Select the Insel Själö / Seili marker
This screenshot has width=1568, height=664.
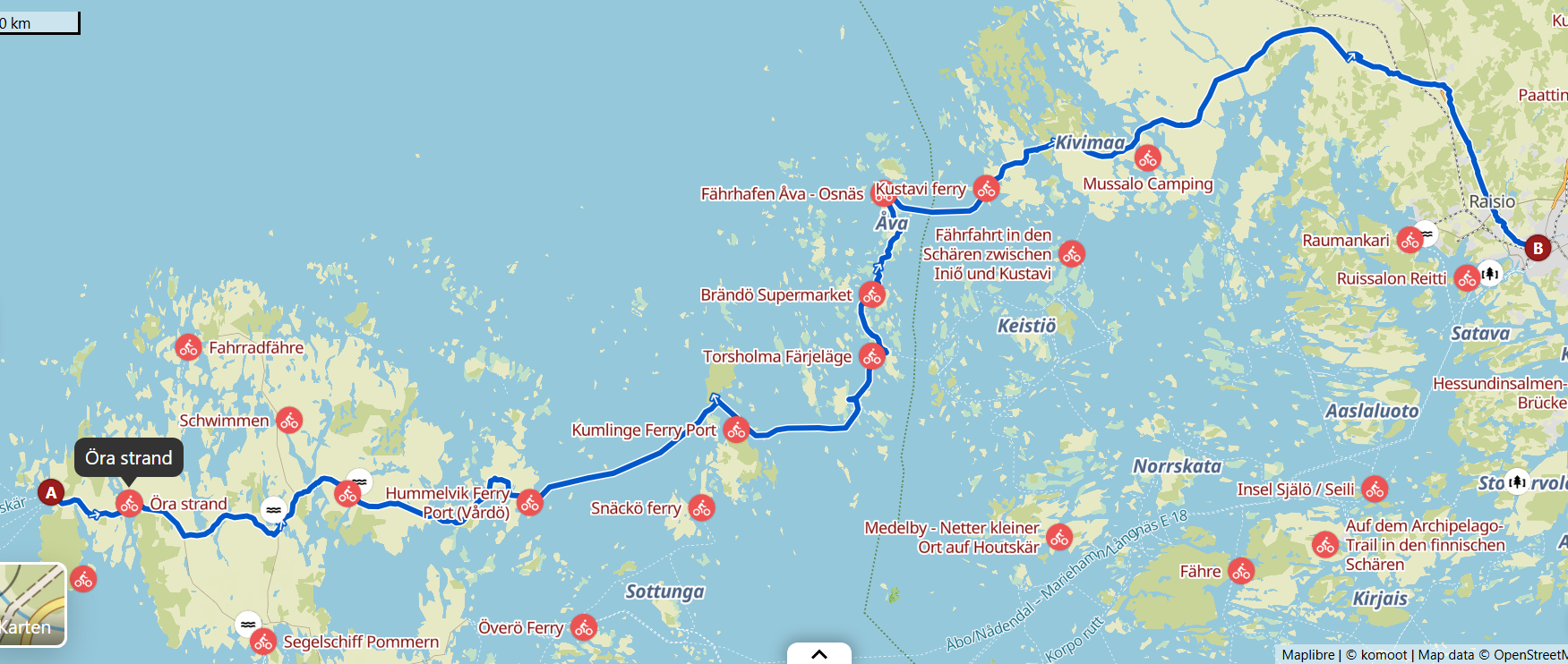tap(1375, 489)
